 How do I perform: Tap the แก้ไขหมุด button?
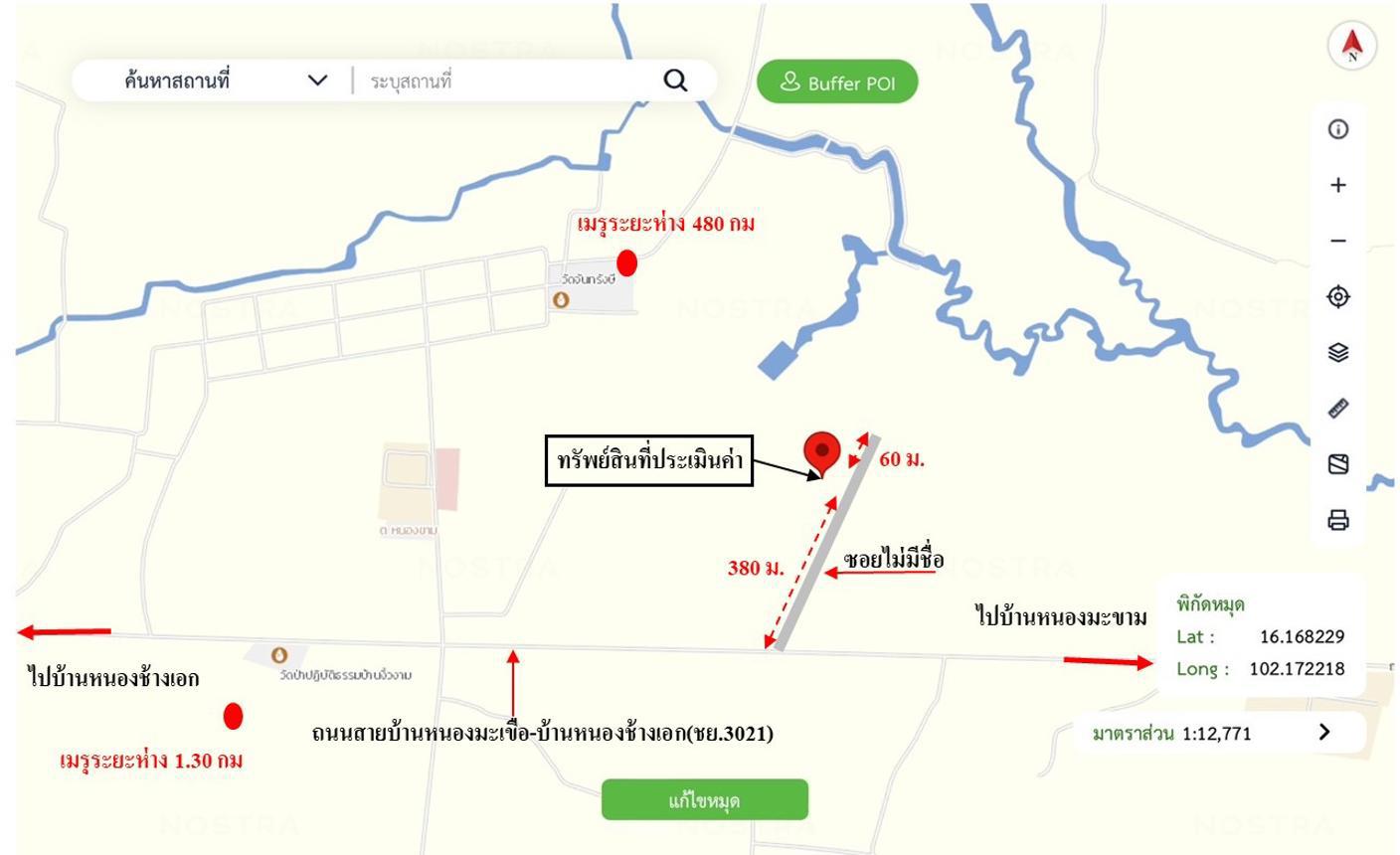pos(704,800)
